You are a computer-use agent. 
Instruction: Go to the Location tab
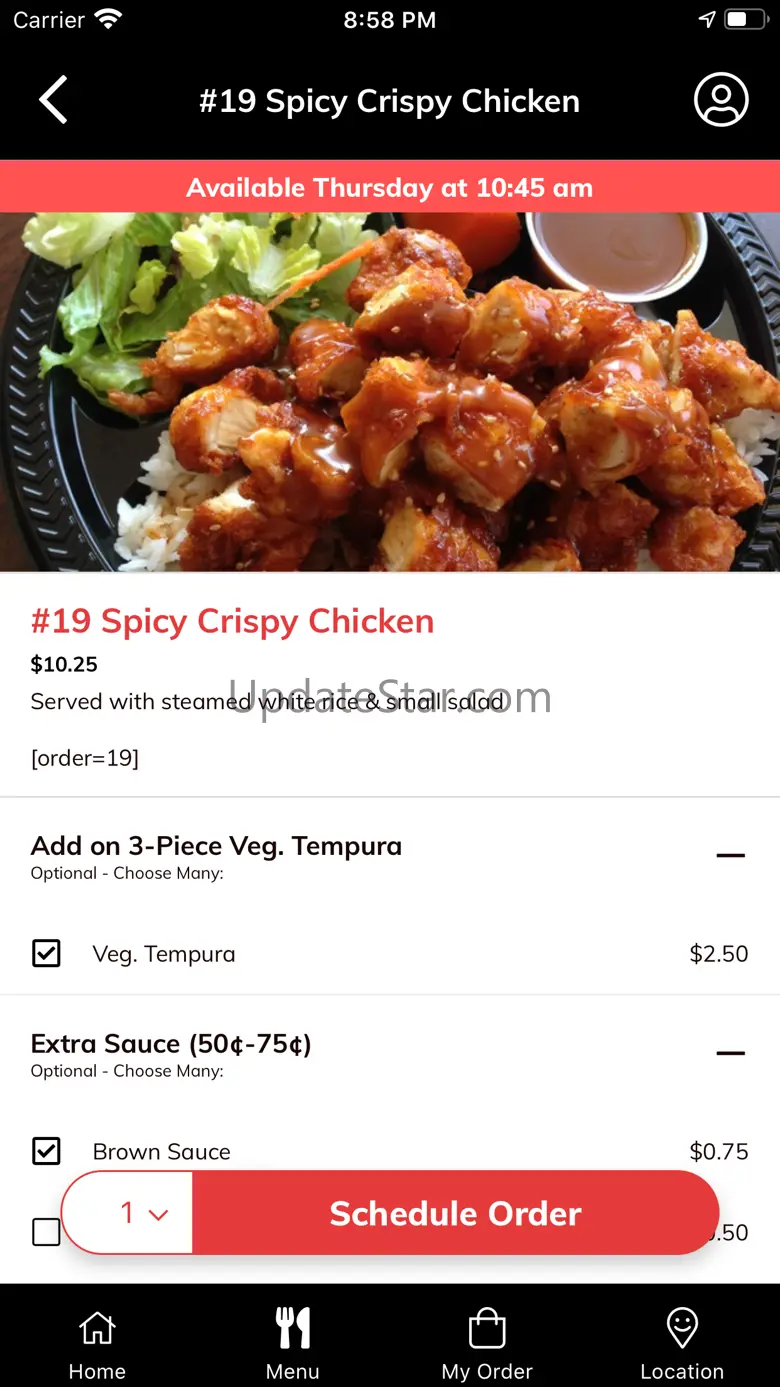point(682,1344)
